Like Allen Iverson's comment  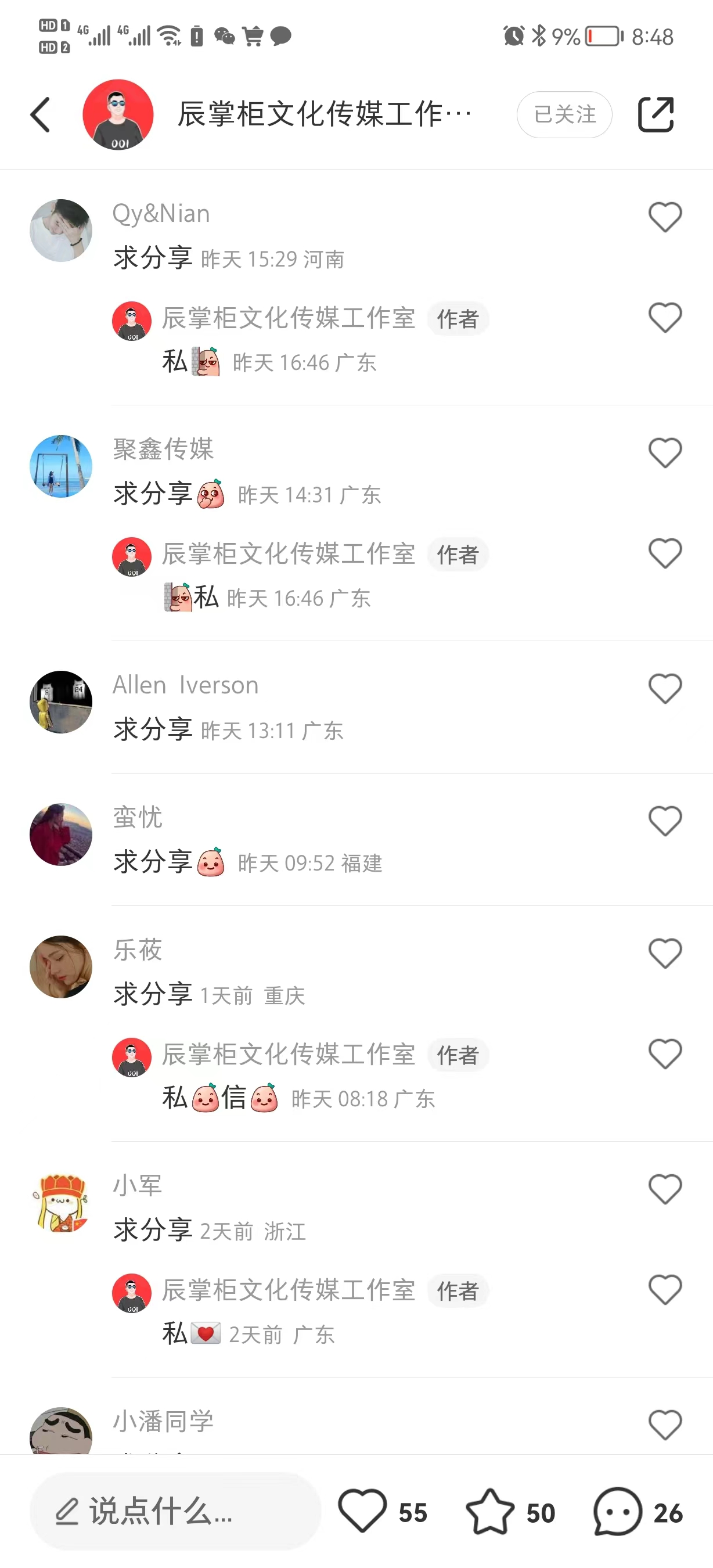point(665,688)
